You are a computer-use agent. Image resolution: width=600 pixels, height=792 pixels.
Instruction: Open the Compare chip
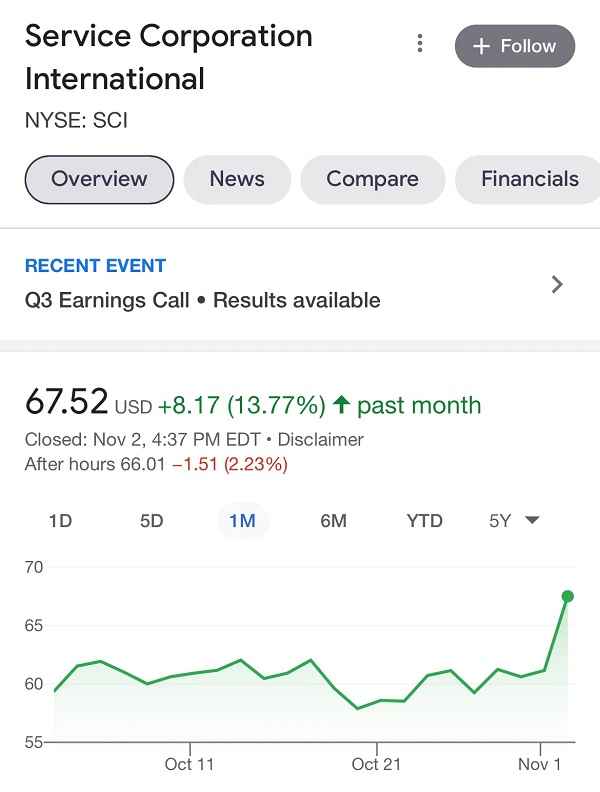pos(372,180)
